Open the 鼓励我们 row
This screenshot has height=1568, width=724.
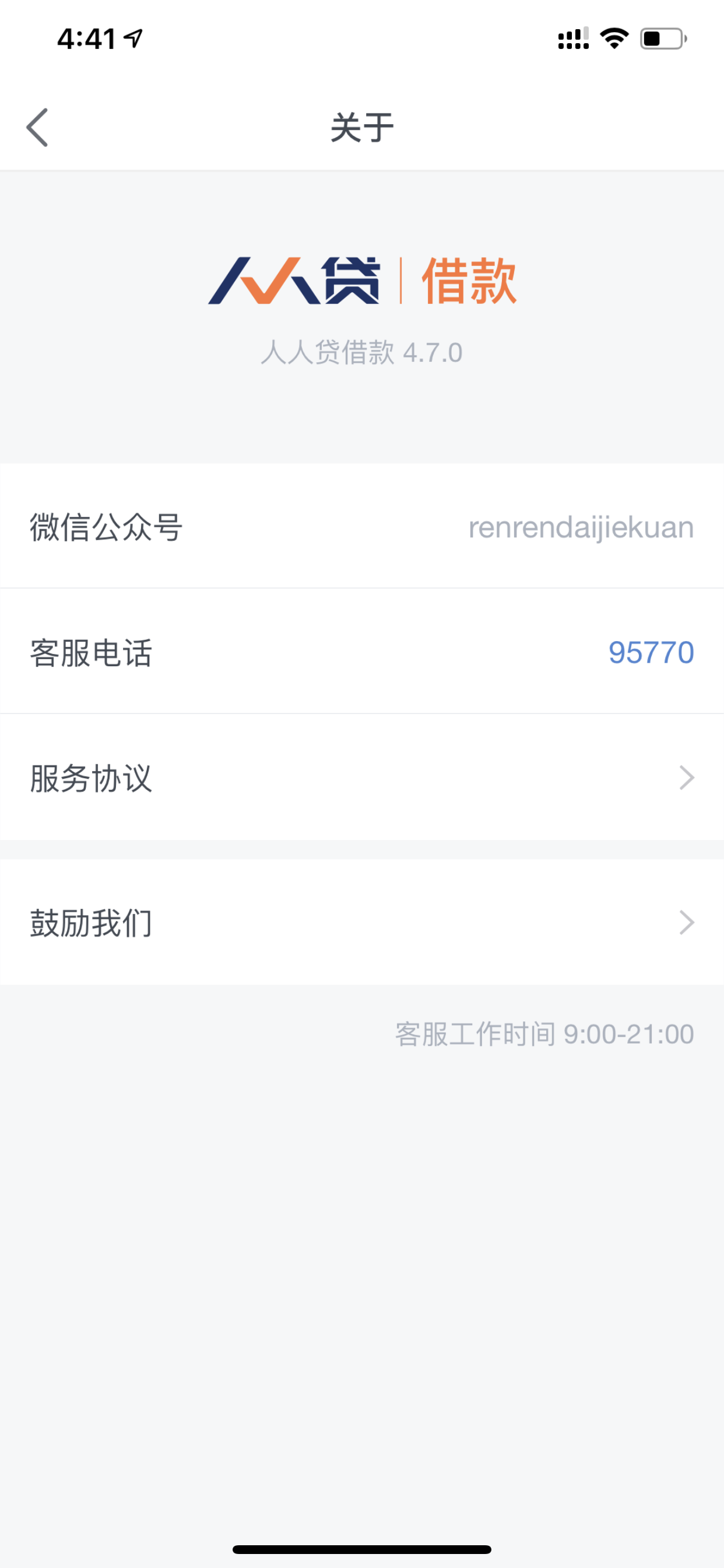[x=362, y=922]
